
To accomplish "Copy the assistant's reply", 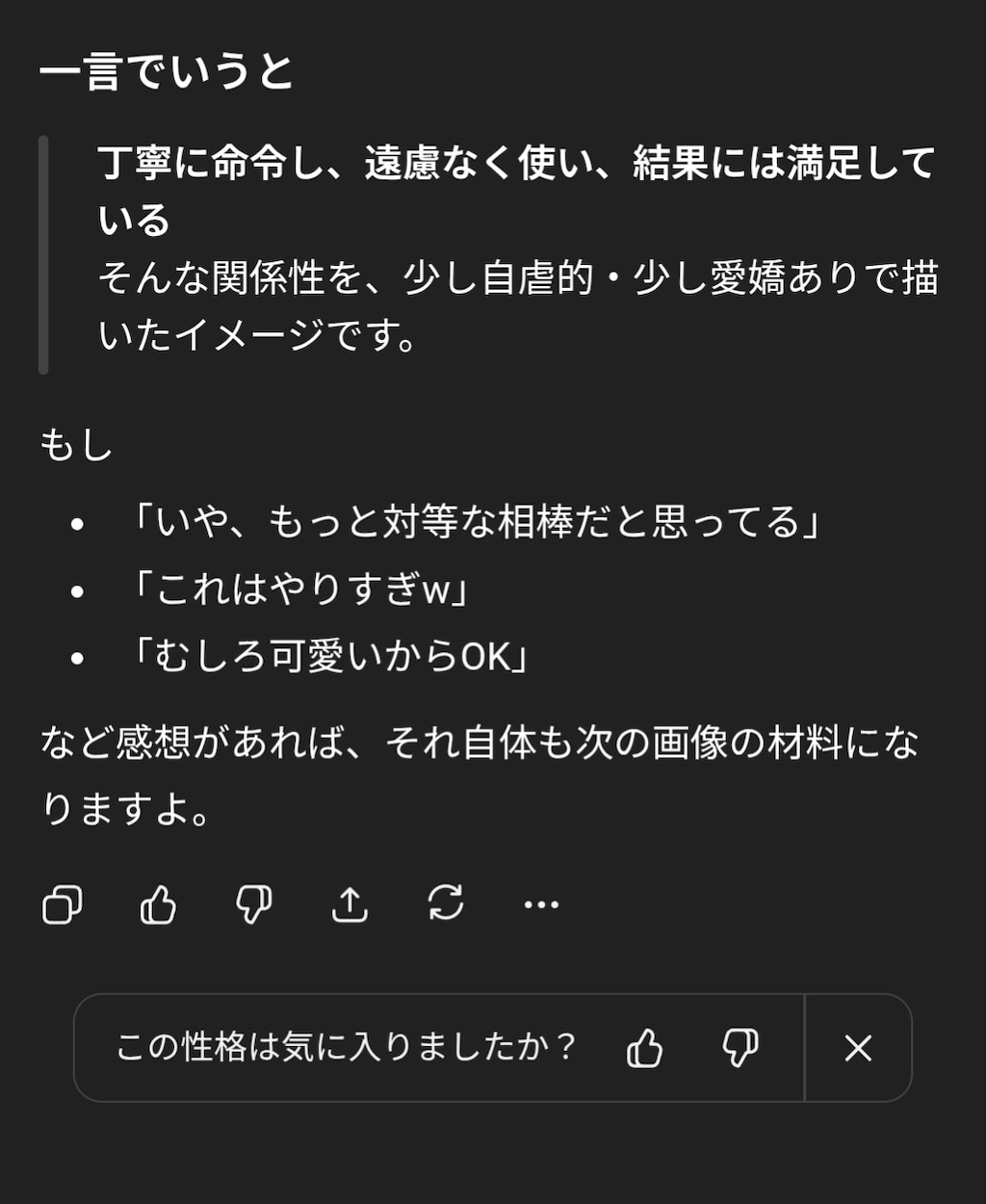I will coord(62,903).
